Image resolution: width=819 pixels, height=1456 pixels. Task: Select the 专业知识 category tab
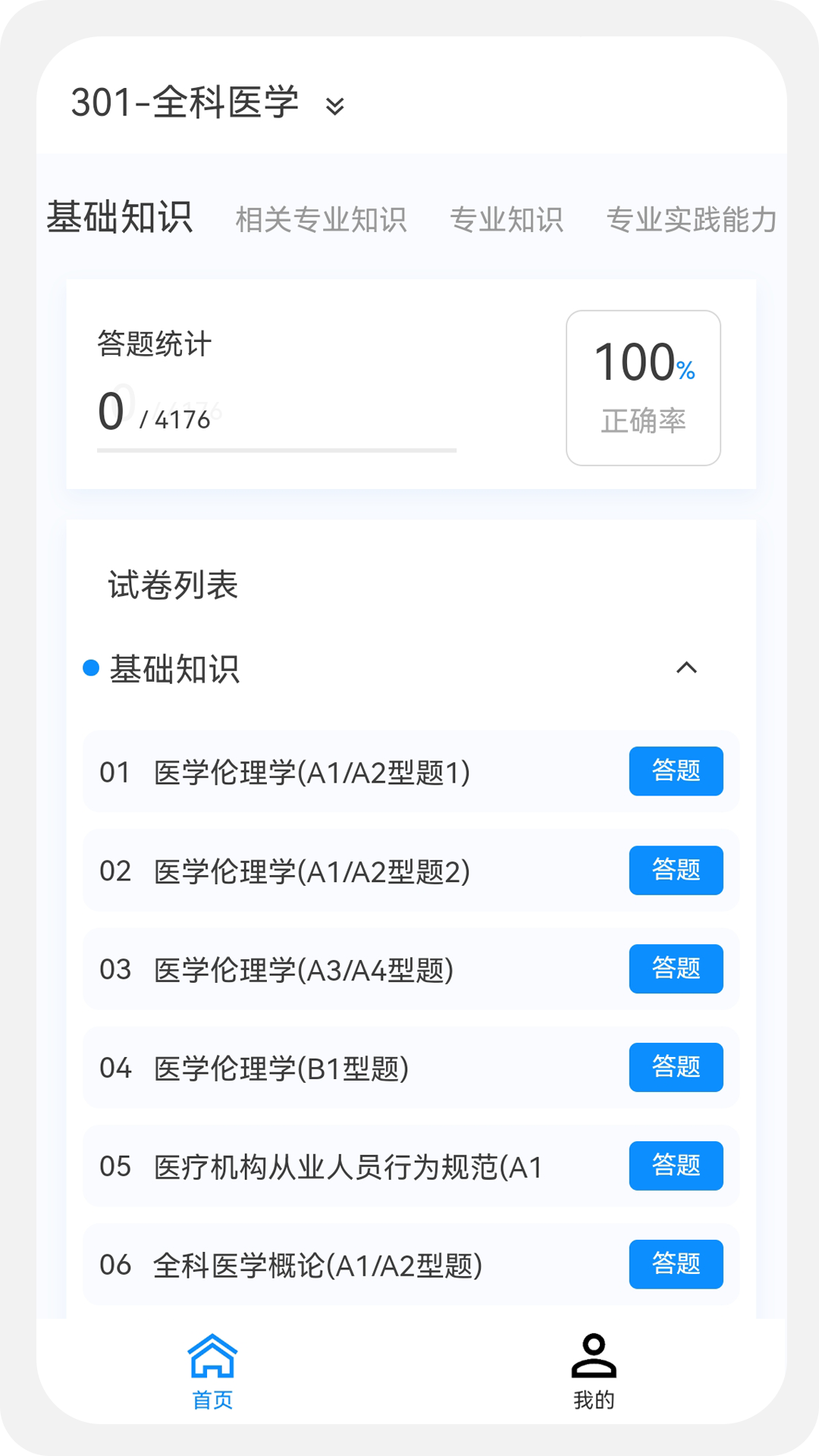(508, 220)
